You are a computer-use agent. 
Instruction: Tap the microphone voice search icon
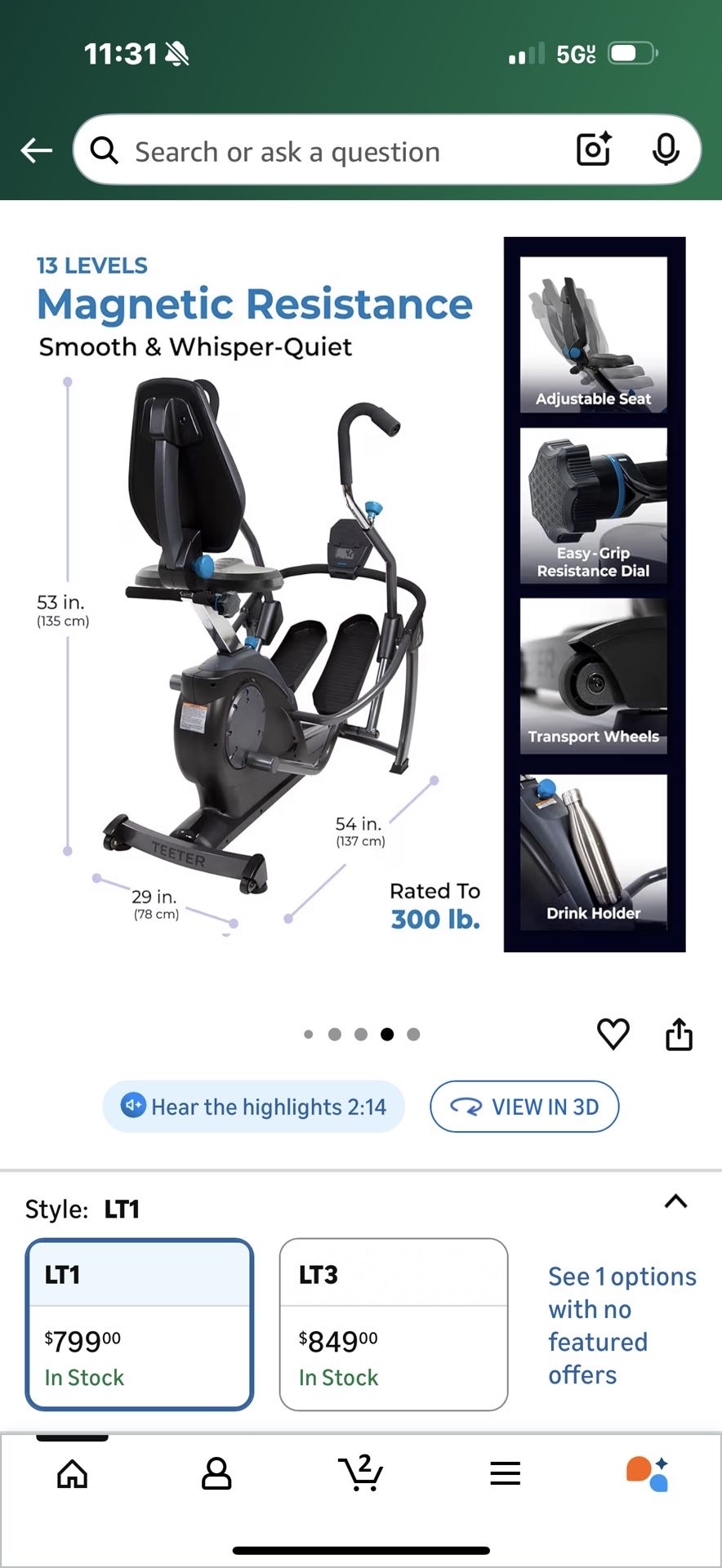click(667, 149)
